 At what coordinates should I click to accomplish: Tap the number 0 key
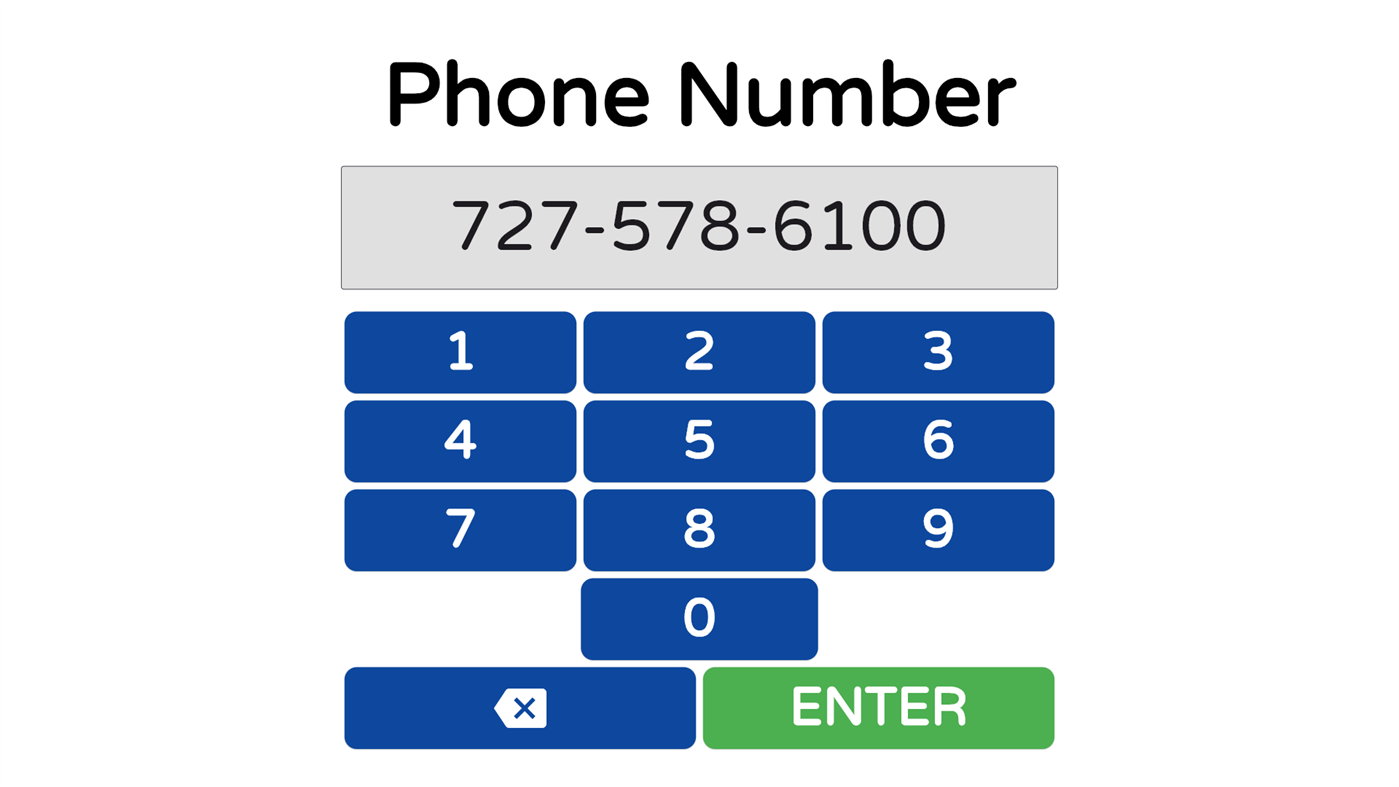[x=699, y=619]
